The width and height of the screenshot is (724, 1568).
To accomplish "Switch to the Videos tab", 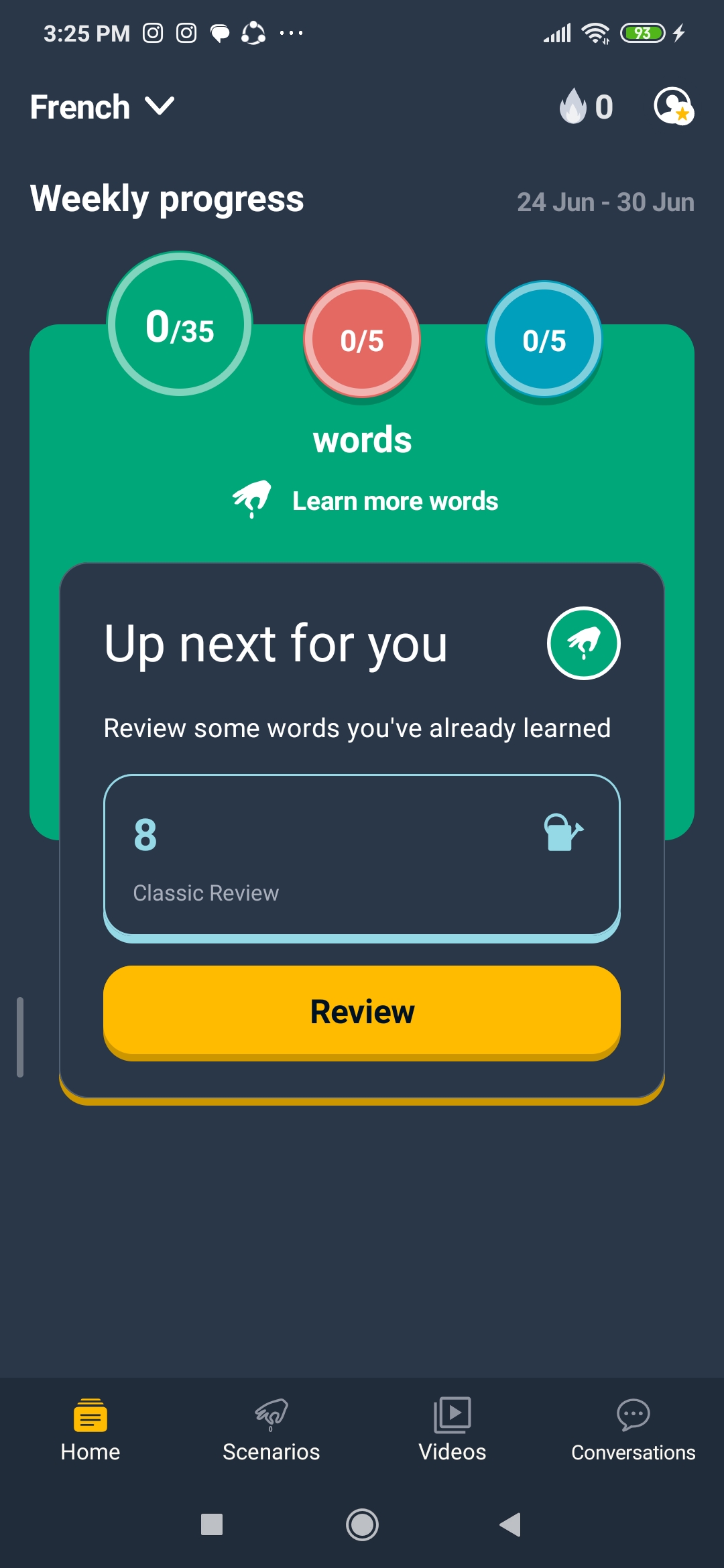I will pos(452,1430).
